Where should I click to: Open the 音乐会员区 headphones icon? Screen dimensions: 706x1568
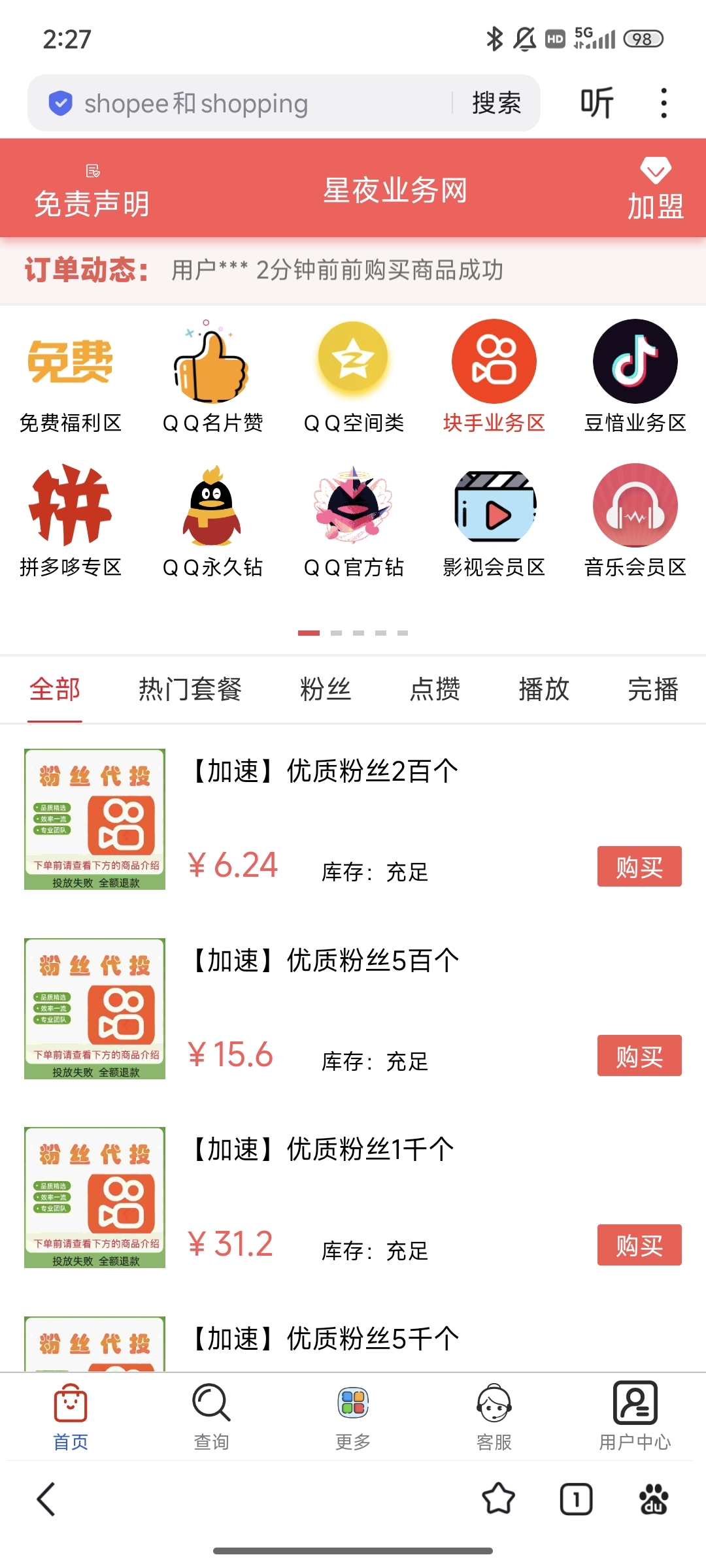pyautogui.click(x=634, y=506)
